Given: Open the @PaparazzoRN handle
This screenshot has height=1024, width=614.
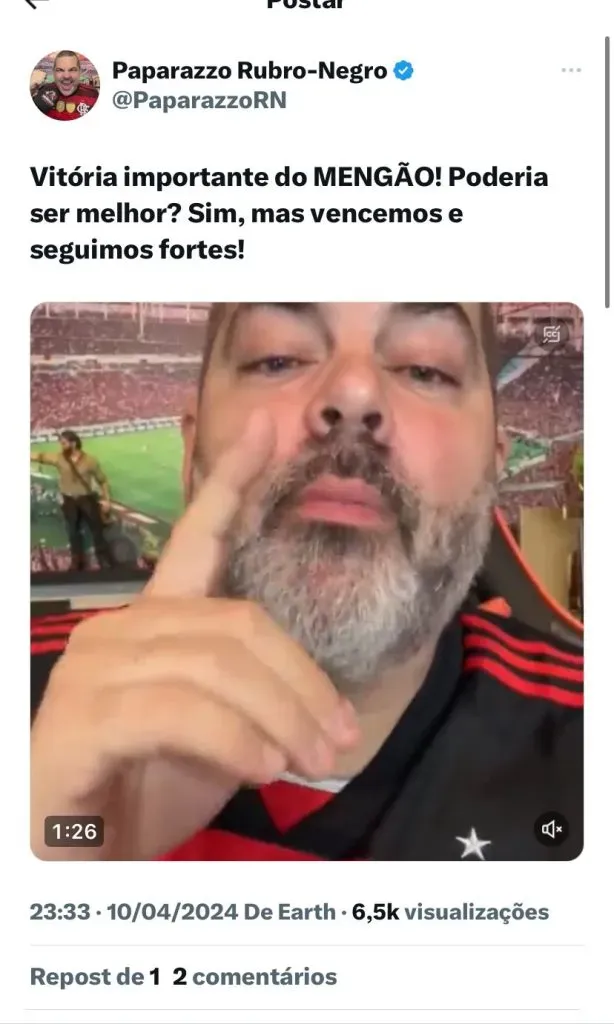Looking at the screenshot, I should point(199,101).
